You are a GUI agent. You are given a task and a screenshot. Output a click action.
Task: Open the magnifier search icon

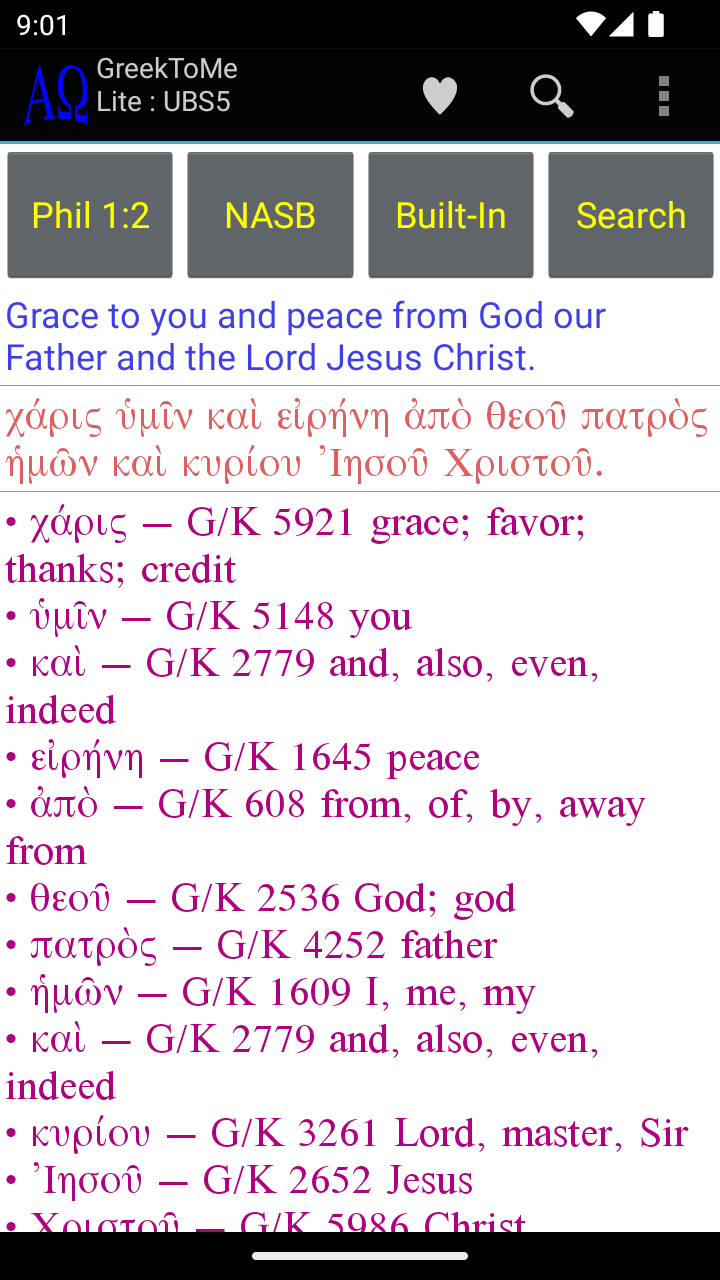click(551, 96)
